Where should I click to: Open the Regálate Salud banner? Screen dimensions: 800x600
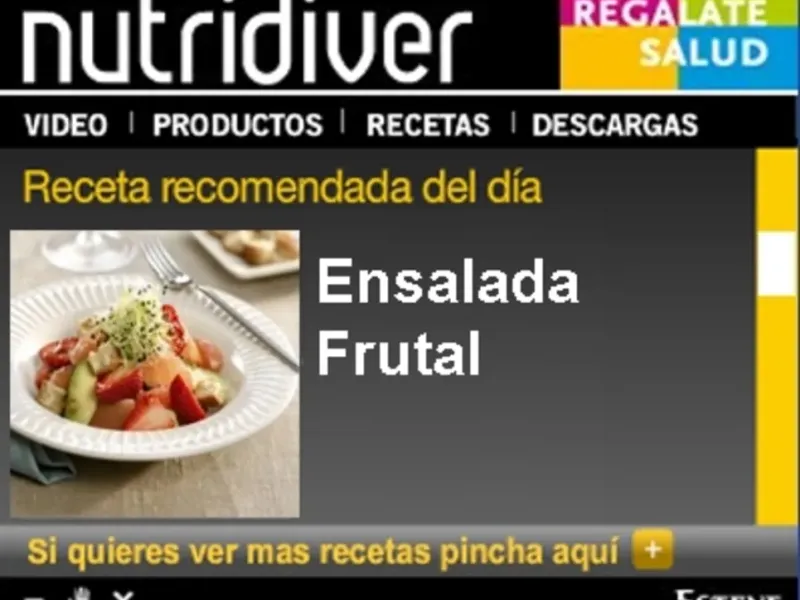coord(678,44)
